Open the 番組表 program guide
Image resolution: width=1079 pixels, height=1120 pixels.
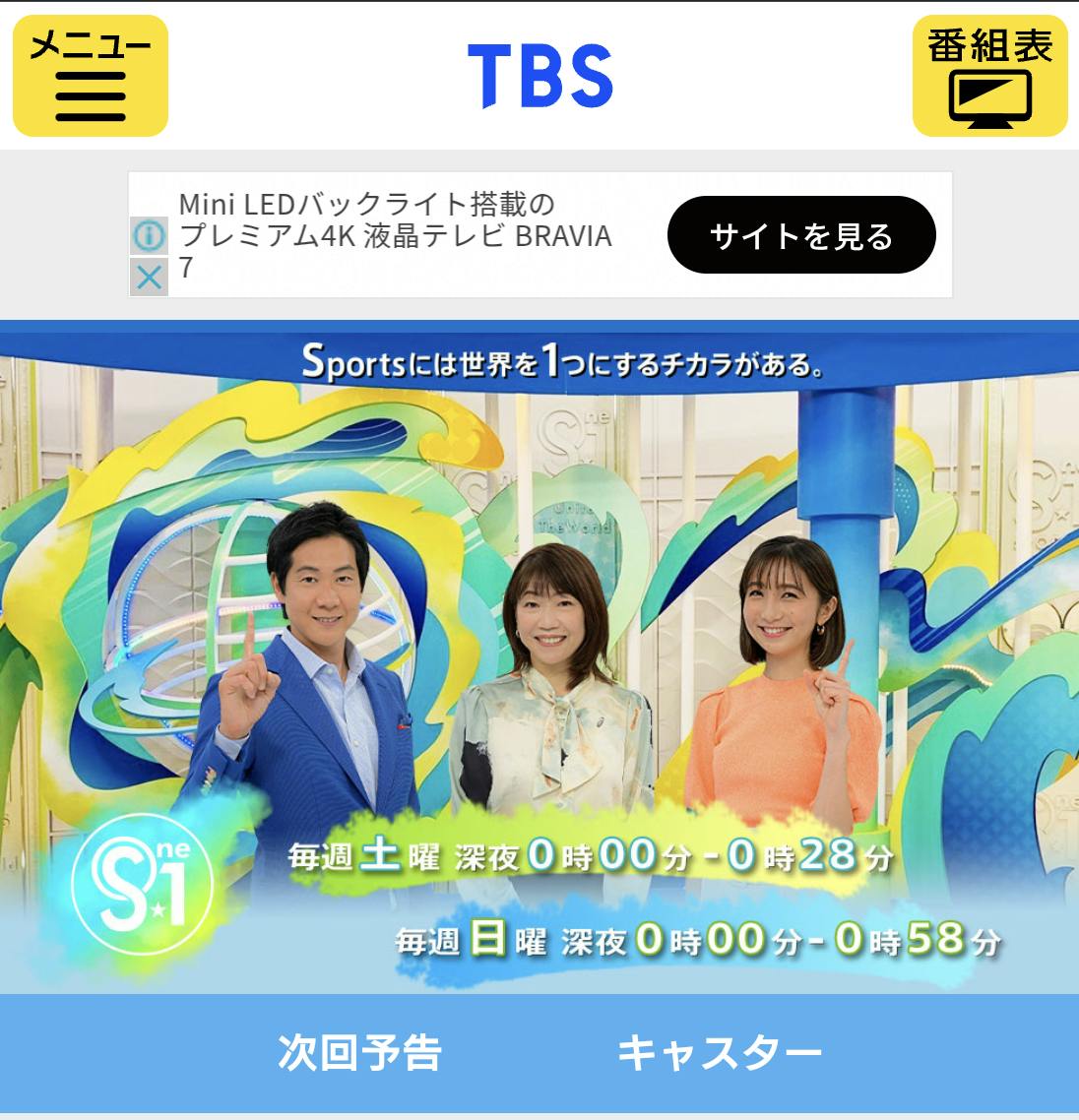pyautogui.click(x=989, y=76)
